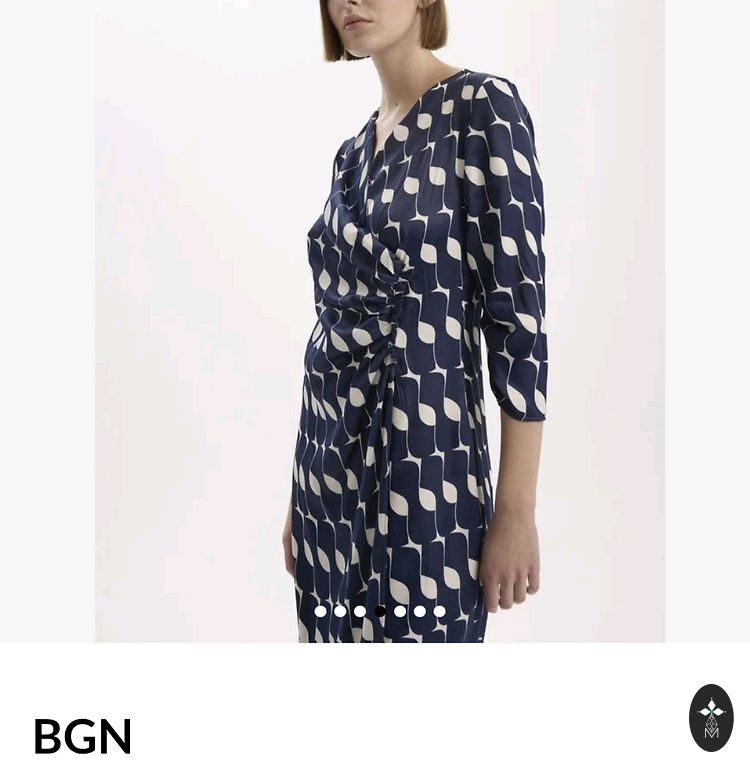Open the floating black oval button
750x768 pixels.
pyautogui.click(x=711, y=718)
